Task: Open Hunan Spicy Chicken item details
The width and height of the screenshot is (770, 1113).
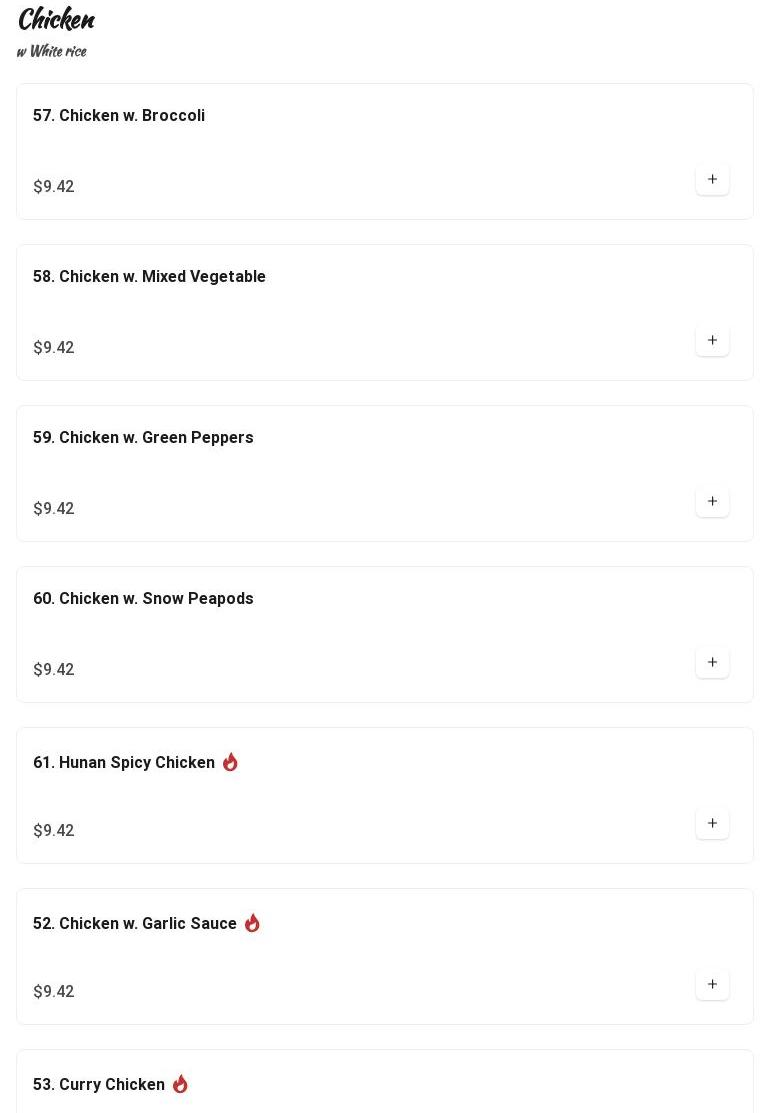Action: tap(124, 763)
